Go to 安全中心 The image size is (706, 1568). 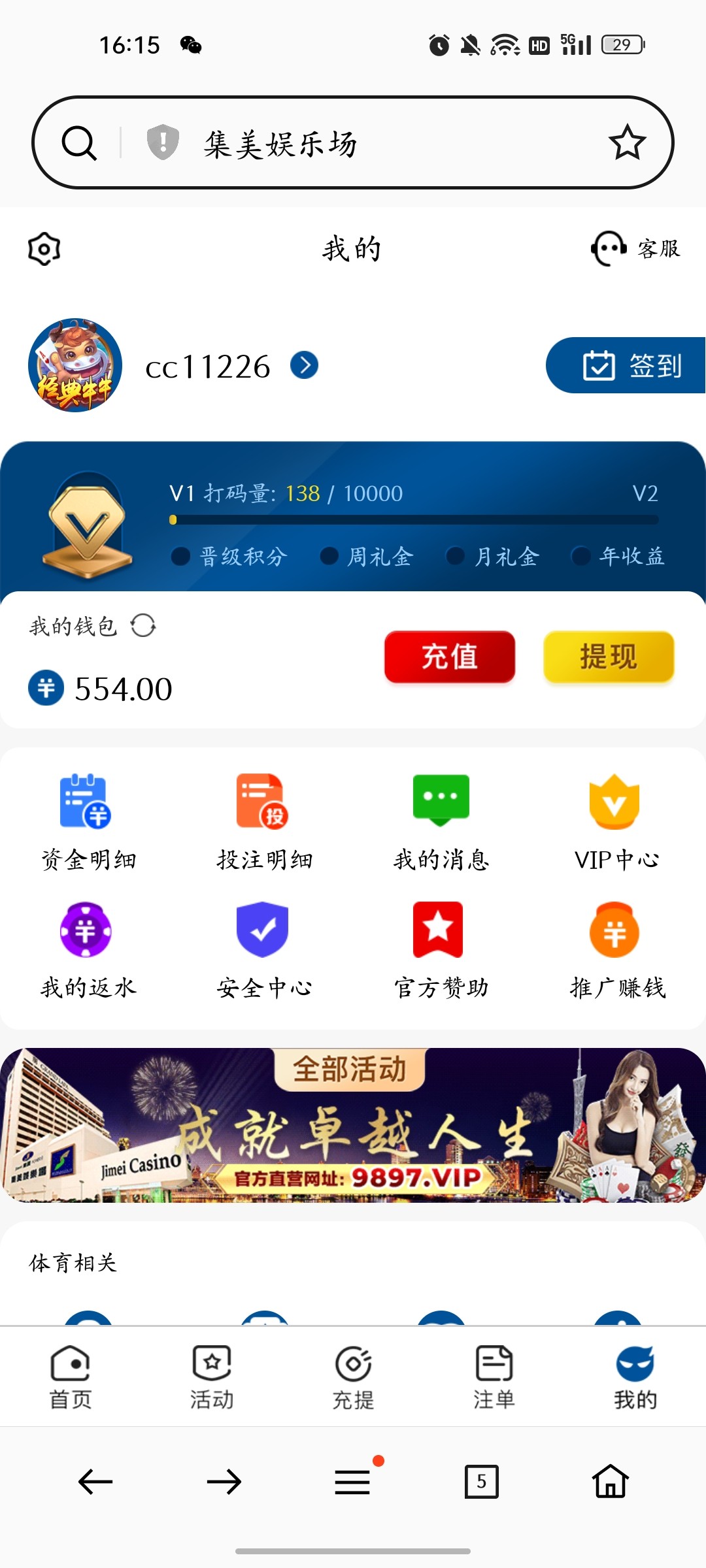264,949
